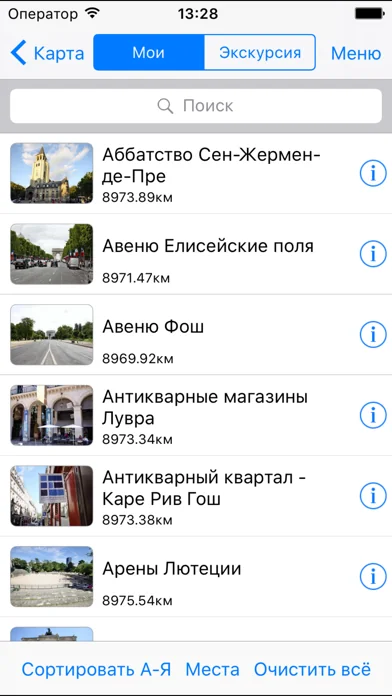Open the Меню button

pos(356,53)
